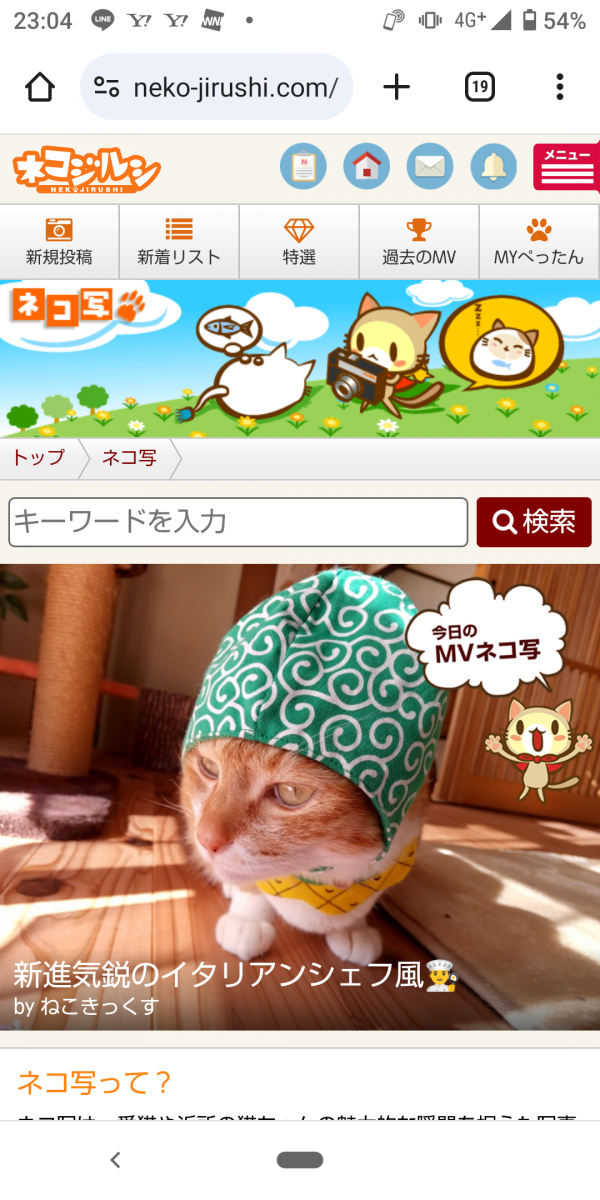
Task: Open the tab switcher showing 19 tabs
Action: (x=480, y=87)
